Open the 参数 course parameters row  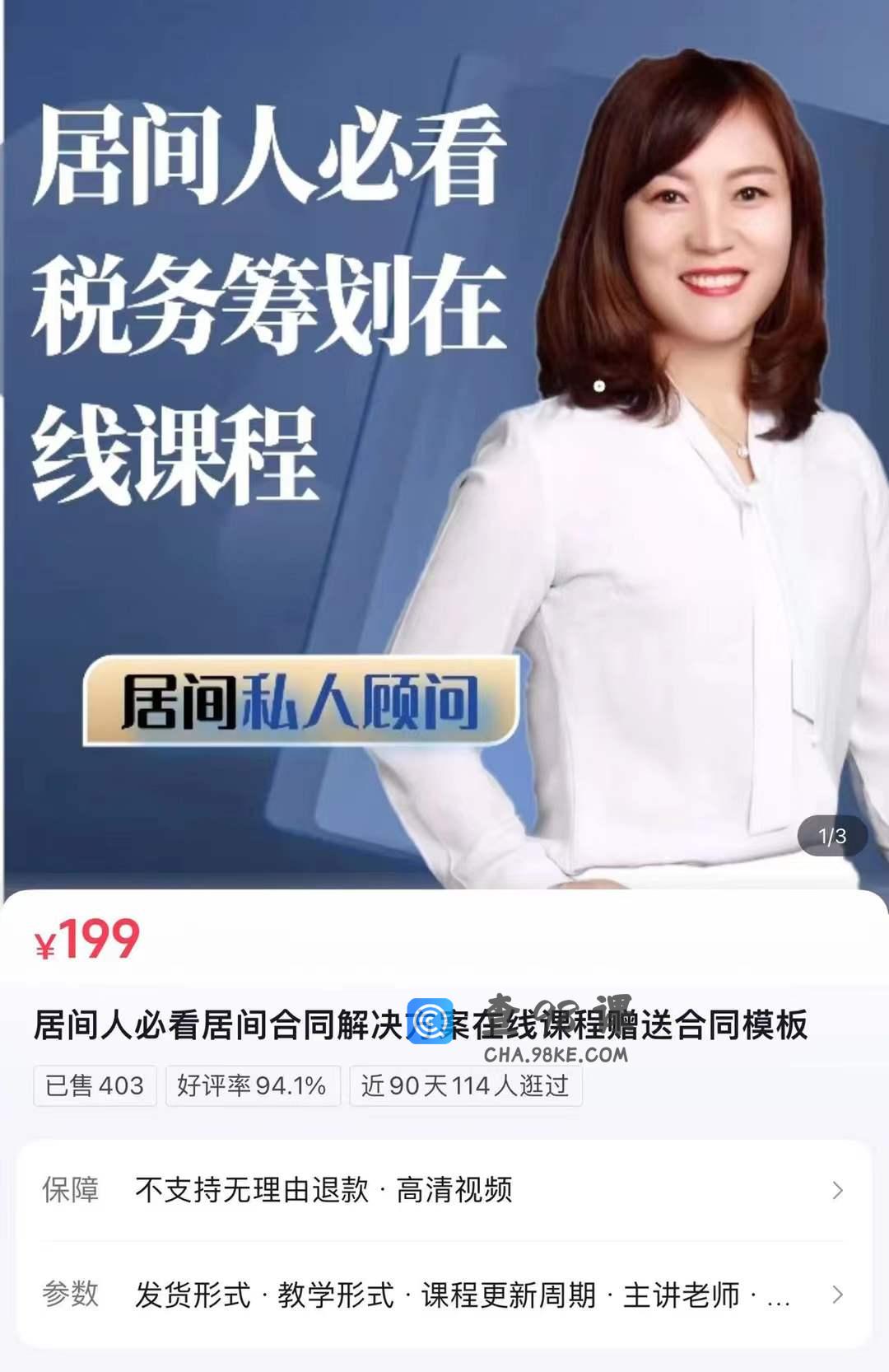click(x=444, y=1295)
